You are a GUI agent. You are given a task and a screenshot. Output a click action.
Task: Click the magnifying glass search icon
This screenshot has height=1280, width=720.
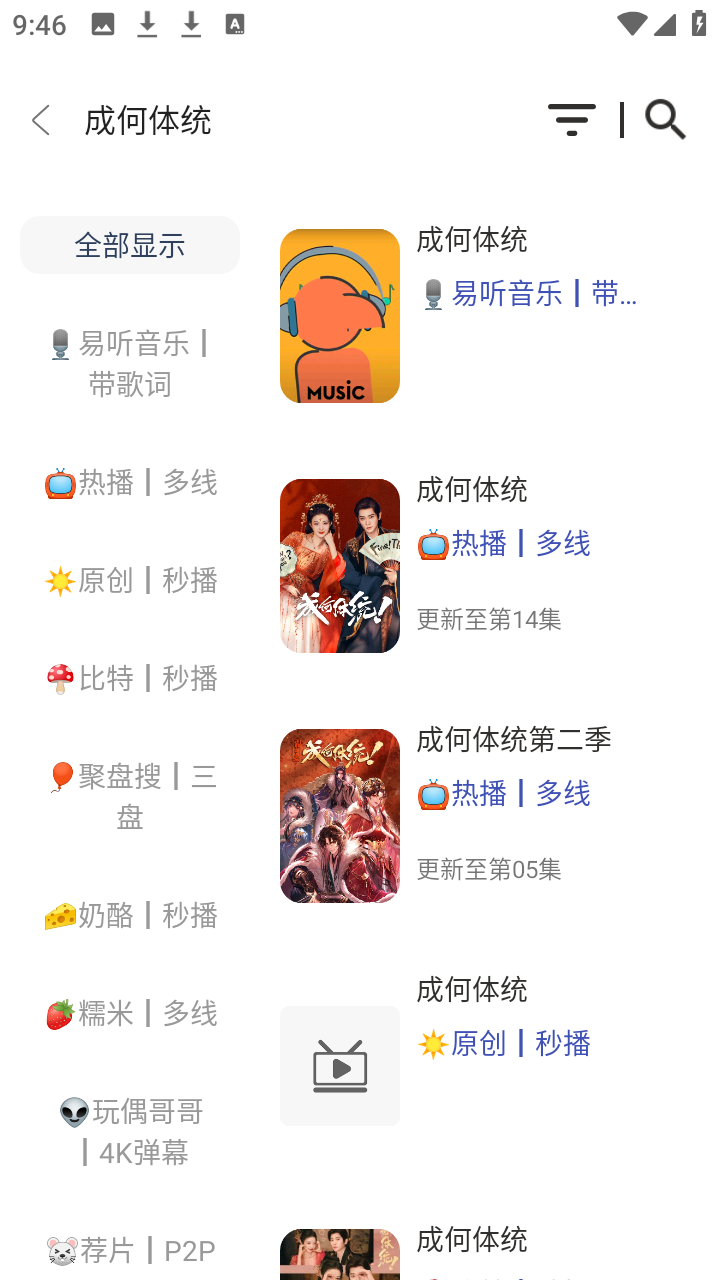tap(664, 119)
